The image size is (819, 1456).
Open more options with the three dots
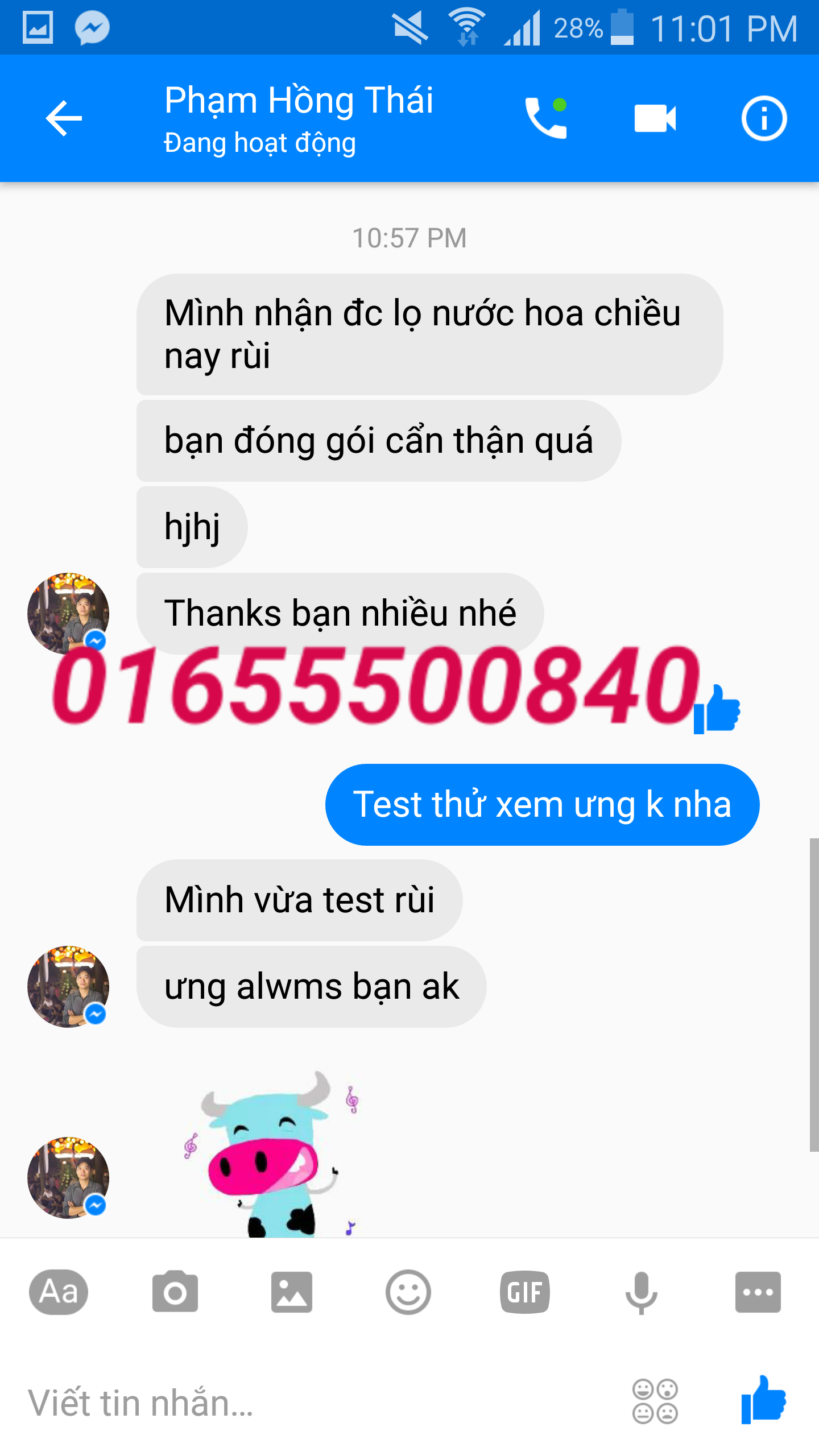[x=758, y=1292]
